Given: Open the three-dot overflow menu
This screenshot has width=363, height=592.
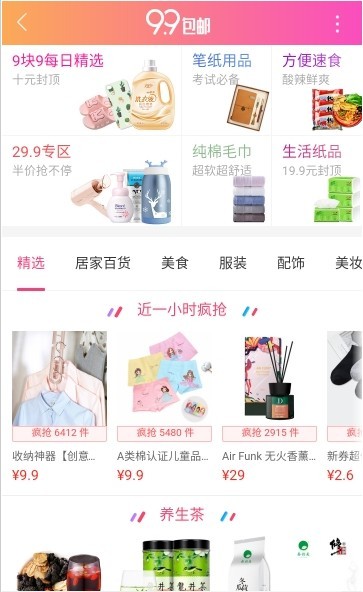Looking at the screenshot, I should coord(337,23).
